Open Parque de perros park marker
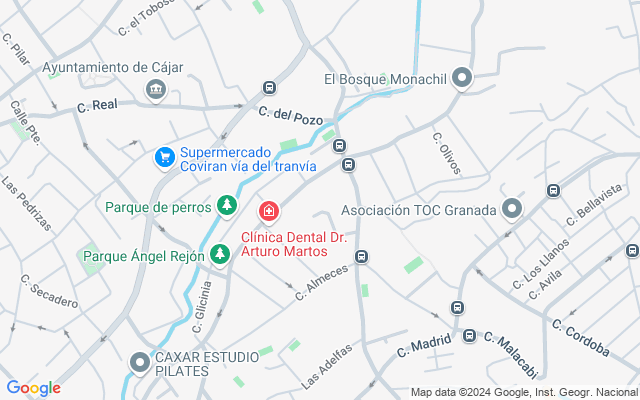 [228, 207]
